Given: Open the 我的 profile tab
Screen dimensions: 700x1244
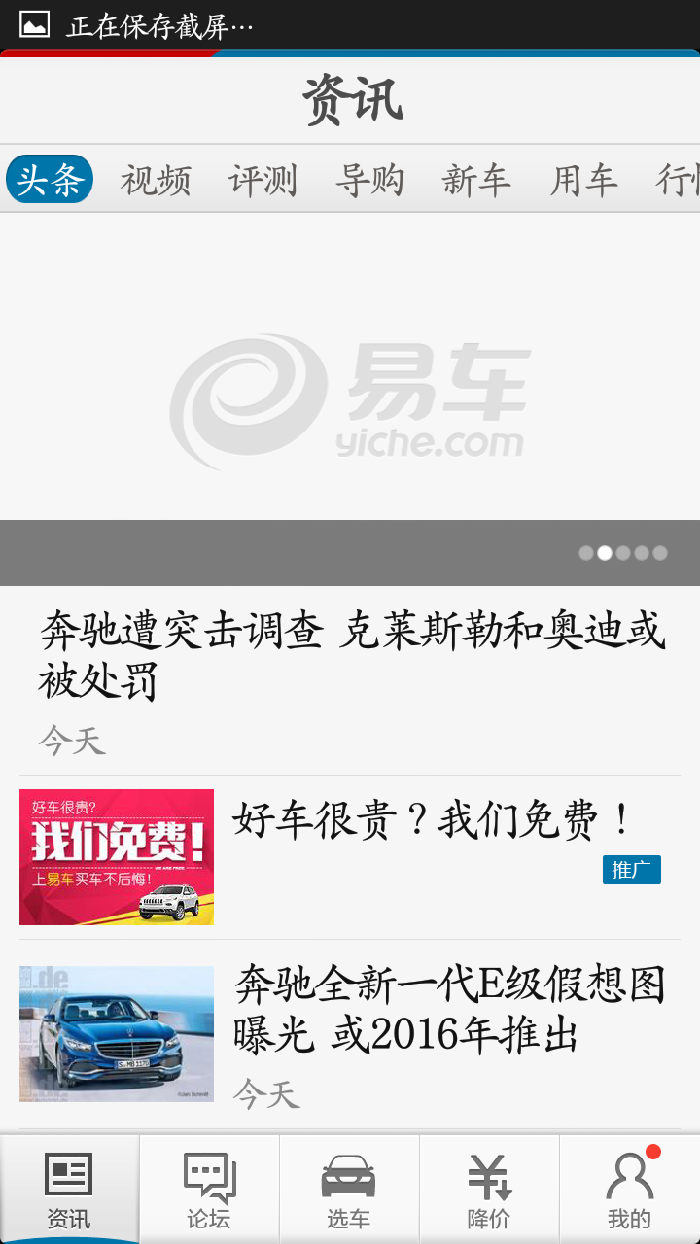Looking at the screenshot, I should coord(629,1190).
